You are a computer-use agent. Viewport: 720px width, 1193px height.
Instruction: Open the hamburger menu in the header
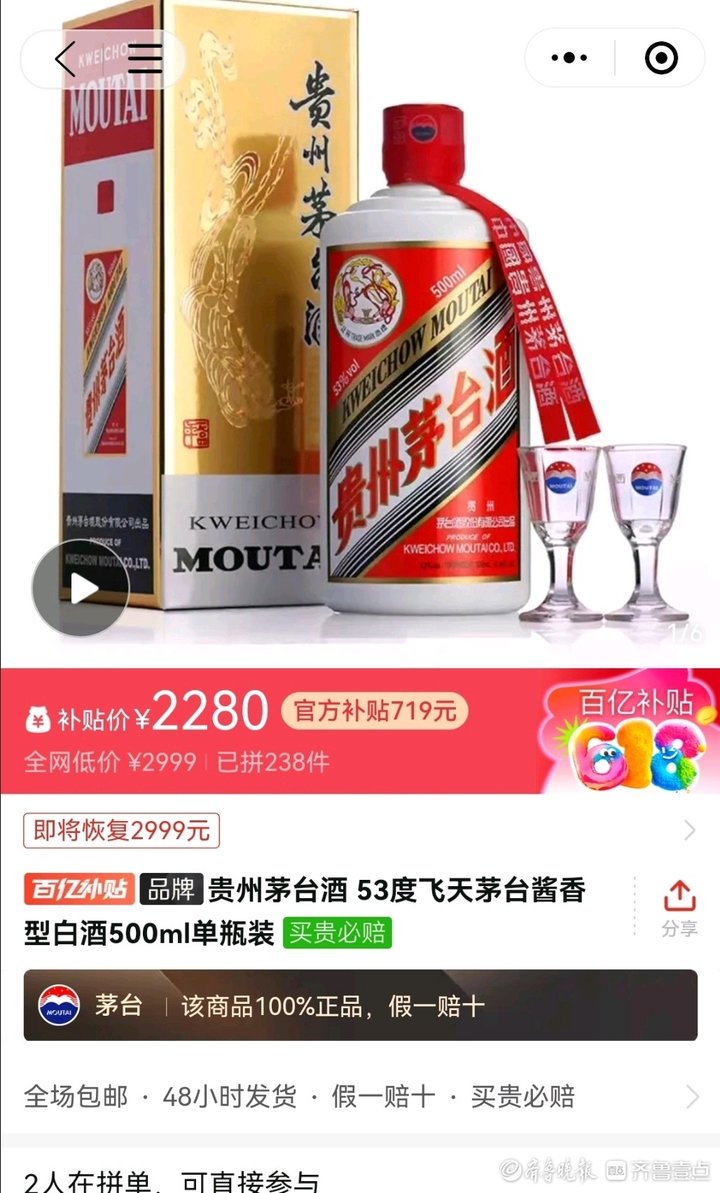click(x=145, y=59)
